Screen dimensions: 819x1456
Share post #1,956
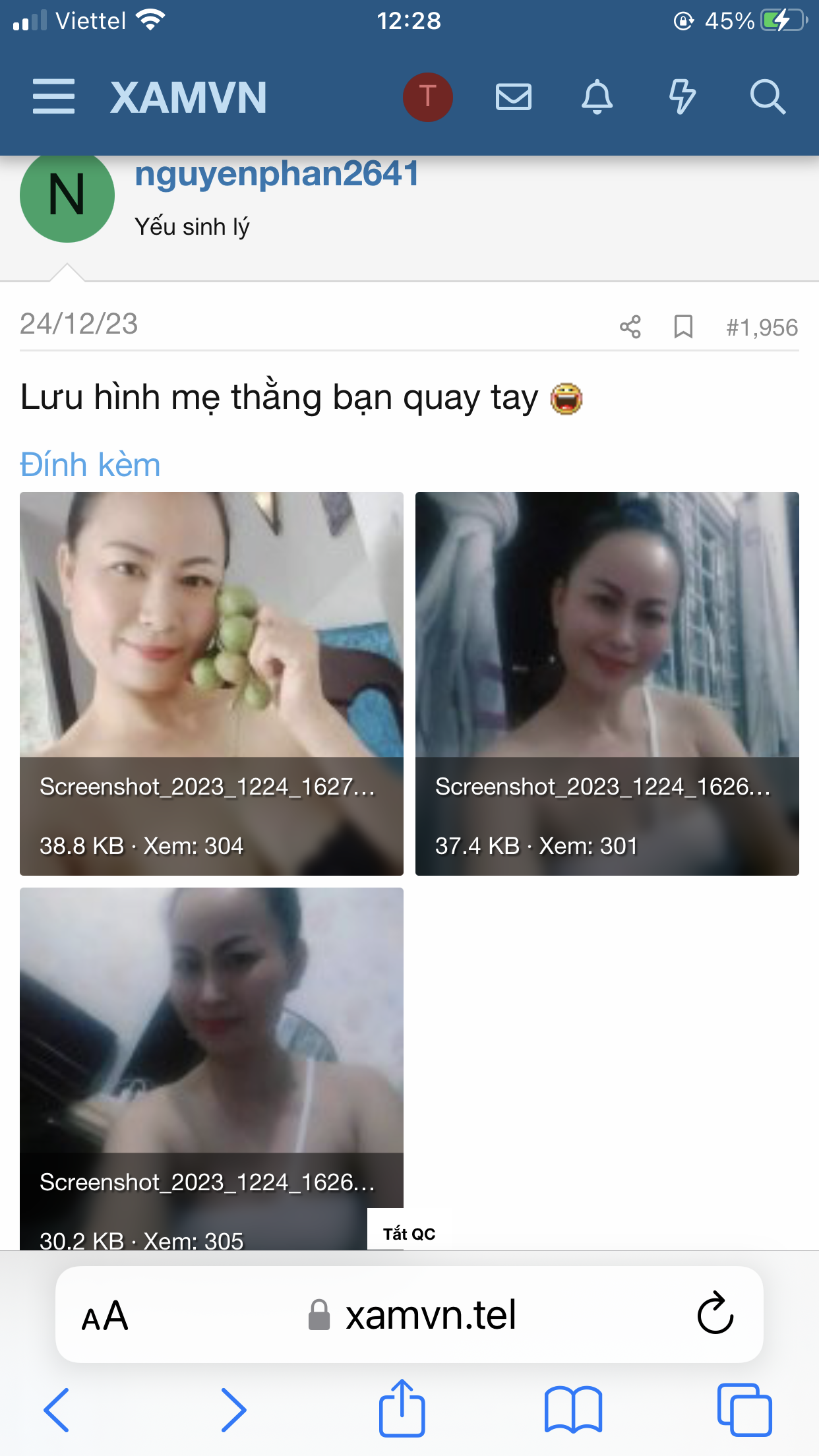point(630,326)
